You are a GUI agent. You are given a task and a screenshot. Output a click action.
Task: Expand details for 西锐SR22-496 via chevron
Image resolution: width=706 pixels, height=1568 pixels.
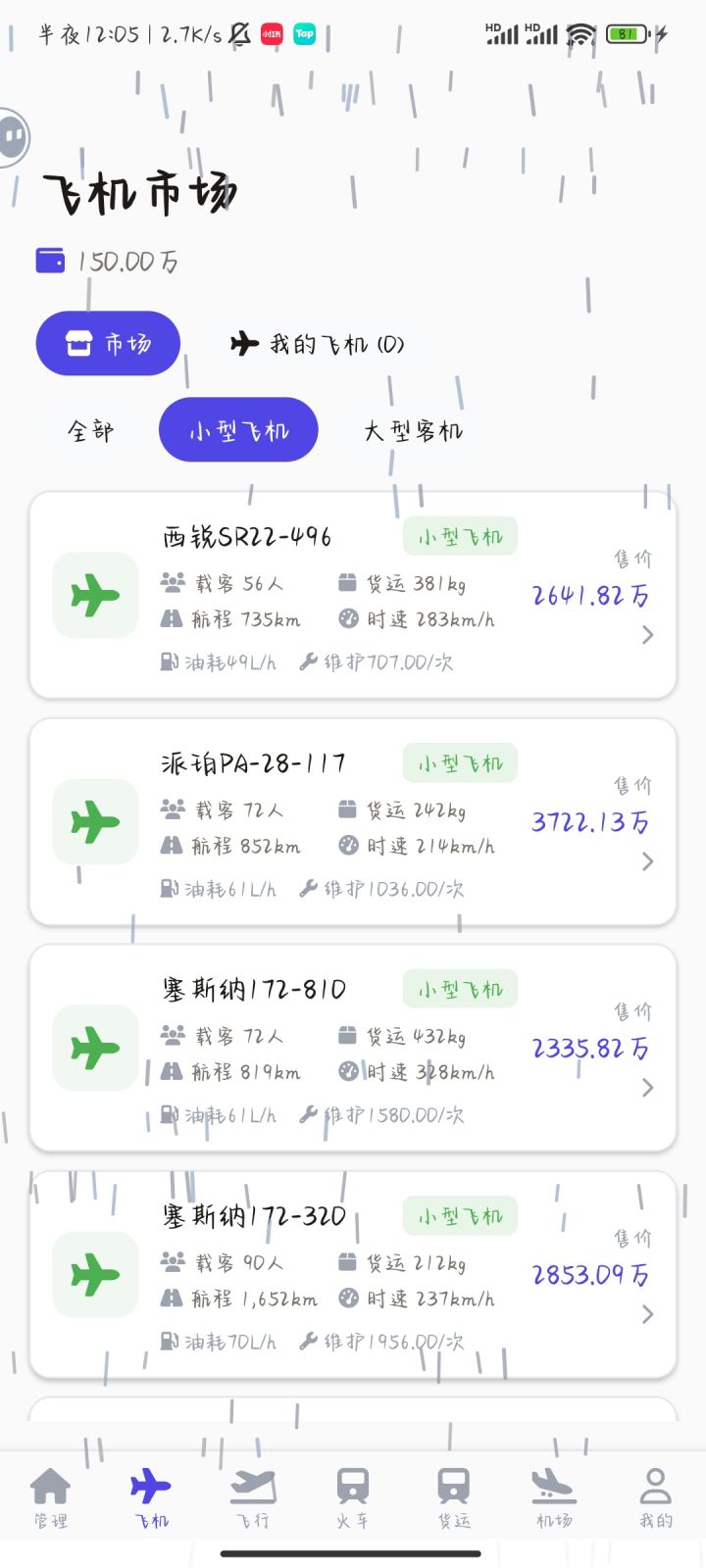[x=647, y=635]
